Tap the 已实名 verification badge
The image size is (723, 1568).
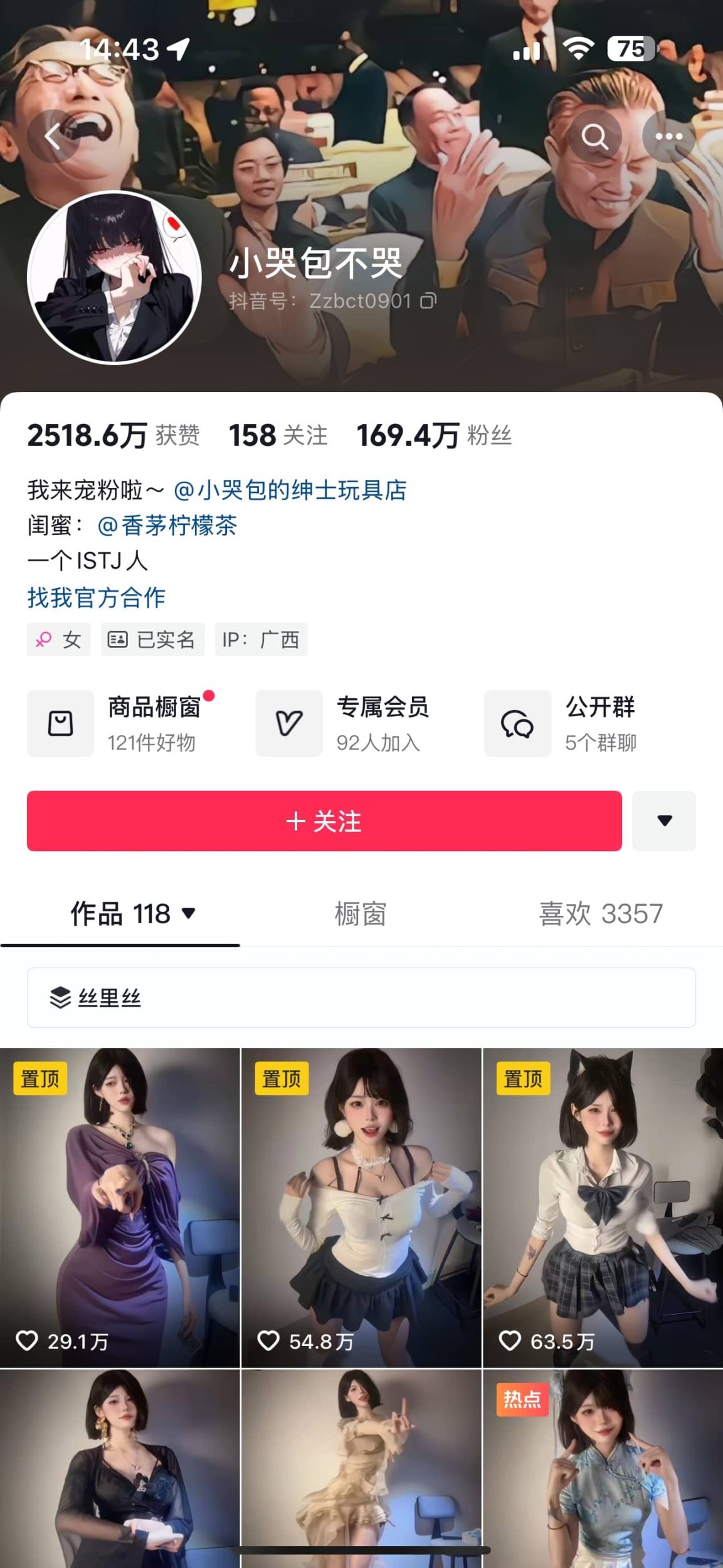point(152,639)
